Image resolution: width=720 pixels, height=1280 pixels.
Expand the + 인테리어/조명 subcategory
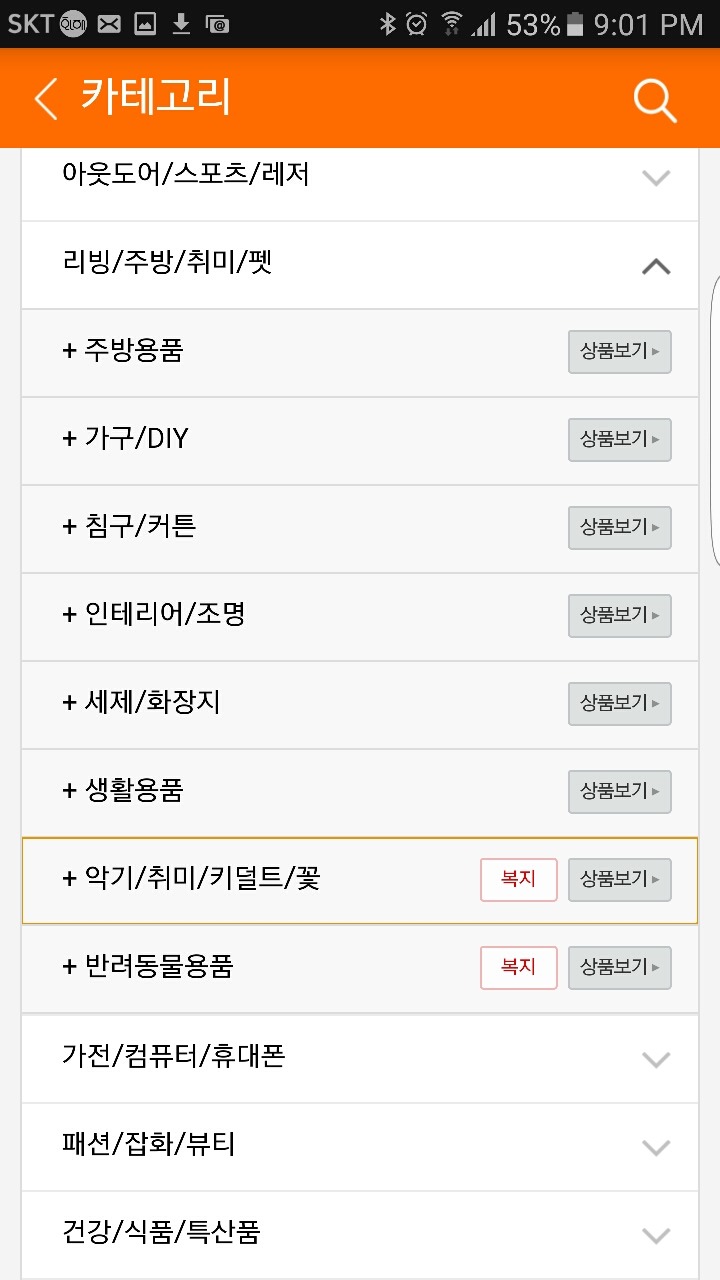[154, 615]
